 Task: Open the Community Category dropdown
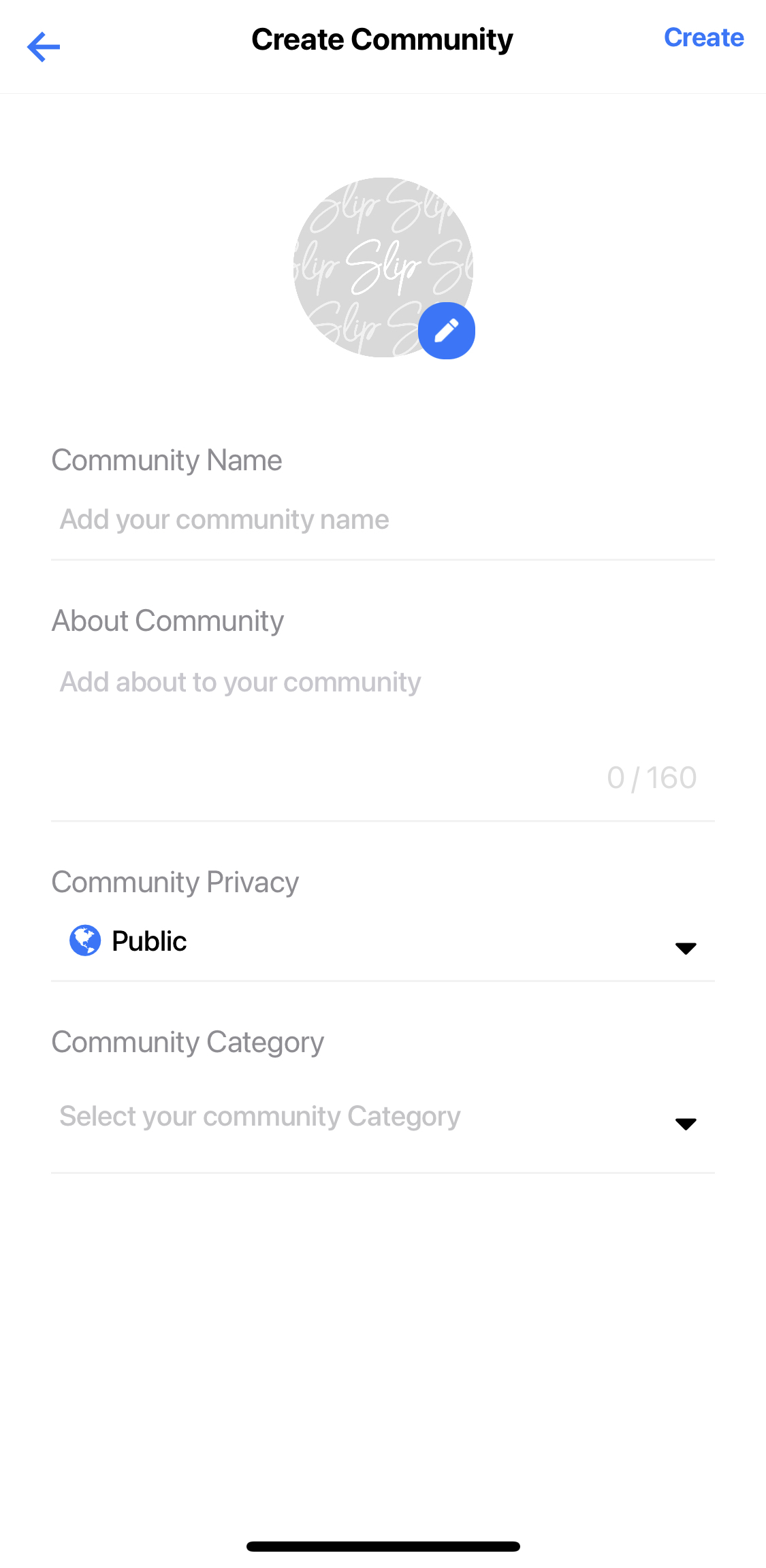point(383,1117)
